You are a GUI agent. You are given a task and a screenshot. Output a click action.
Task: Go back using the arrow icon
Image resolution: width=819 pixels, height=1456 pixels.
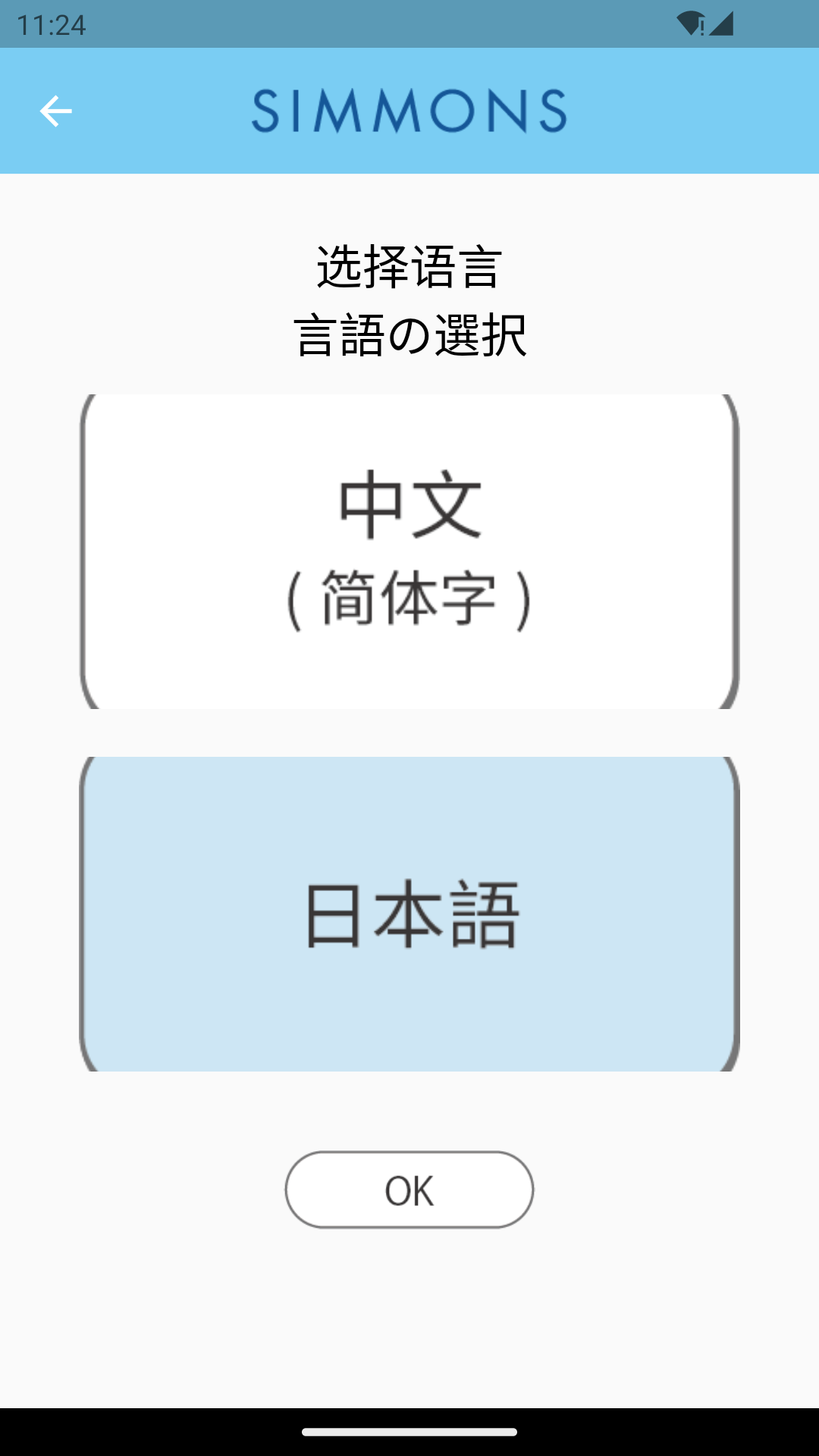point(55,111)
